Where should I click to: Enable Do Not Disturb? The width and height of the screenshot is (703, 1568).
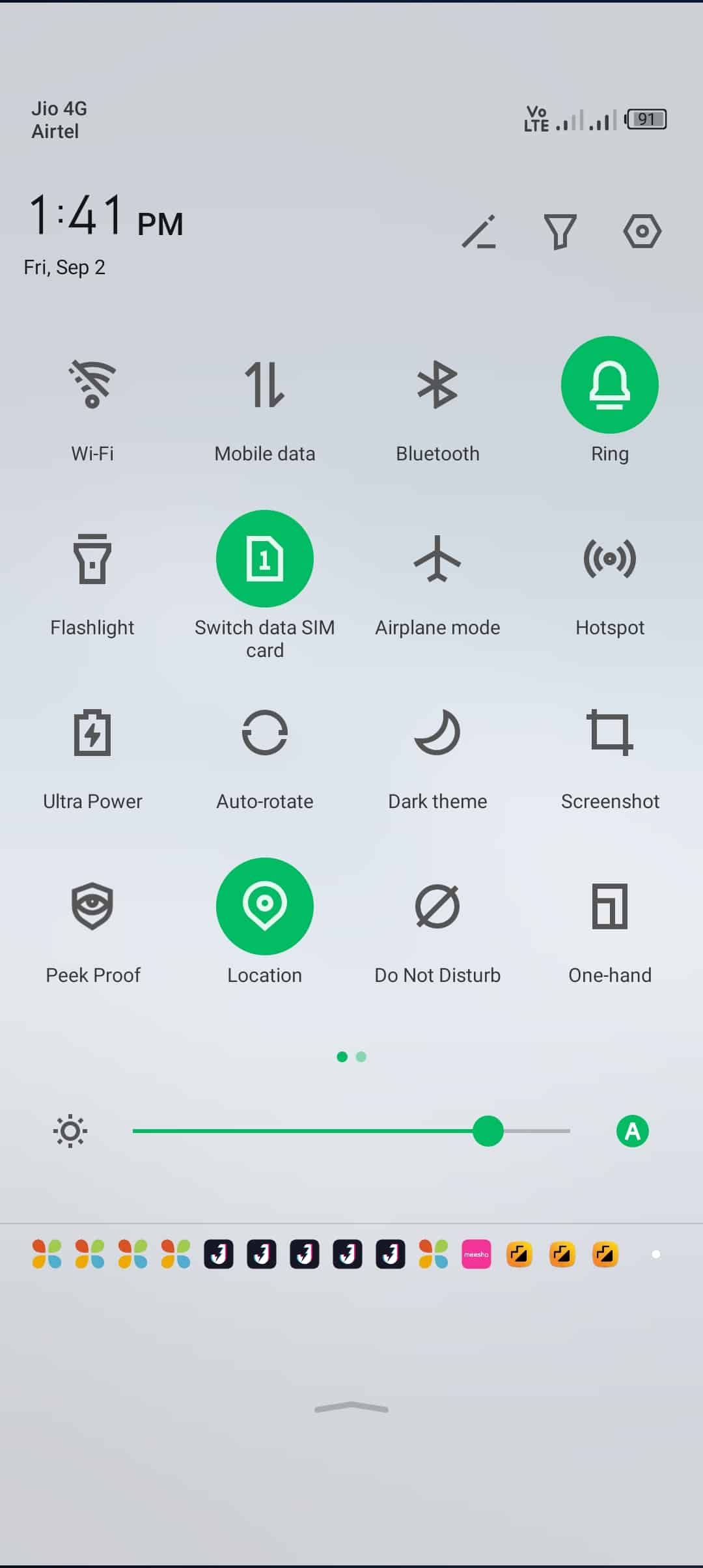437,906
